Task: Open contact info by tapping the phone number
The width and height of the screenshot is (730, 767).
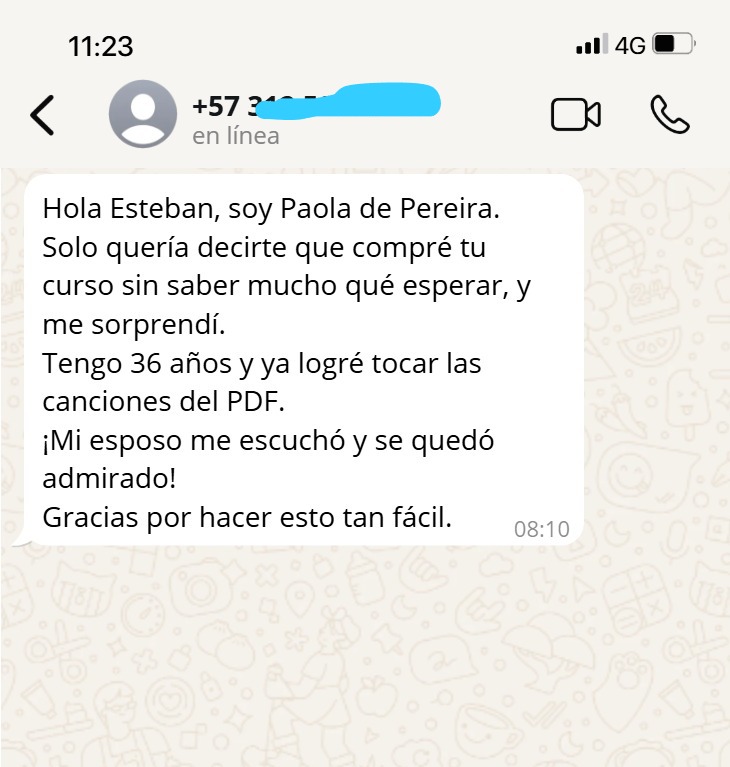Action: pos(230,103)
